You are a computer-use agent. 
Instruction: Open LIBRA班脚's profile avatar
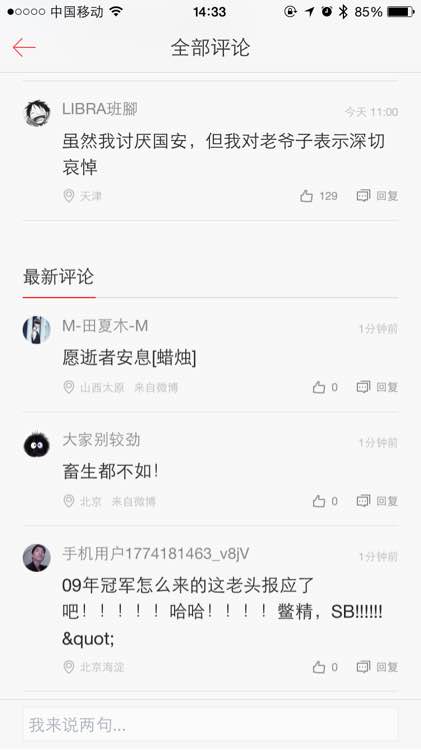pyautogui.click(x=37, y=113)
